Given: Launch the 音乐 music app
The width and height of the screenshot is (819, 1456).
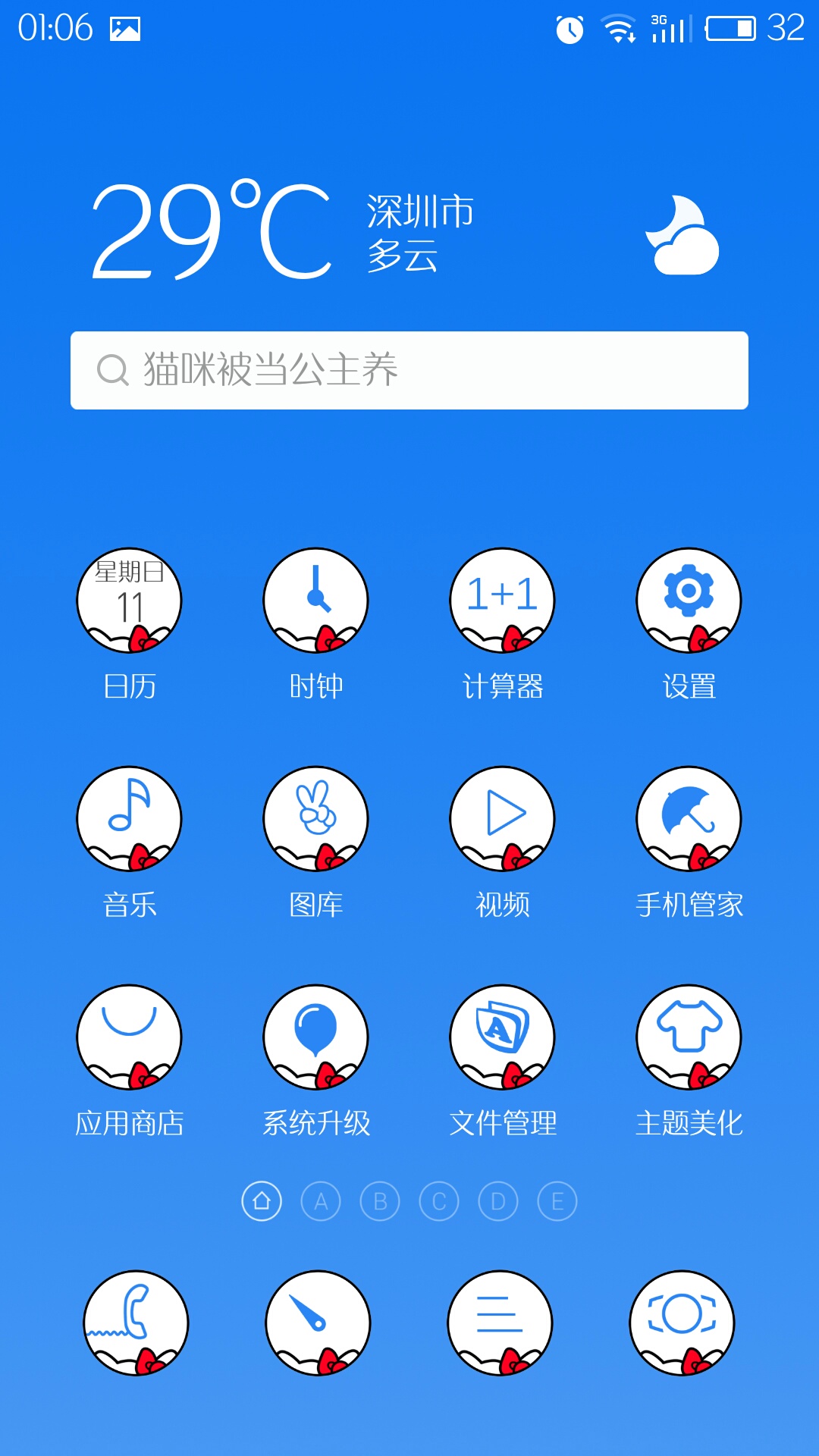Looking at the screenshot, I should tap(129, 819).
